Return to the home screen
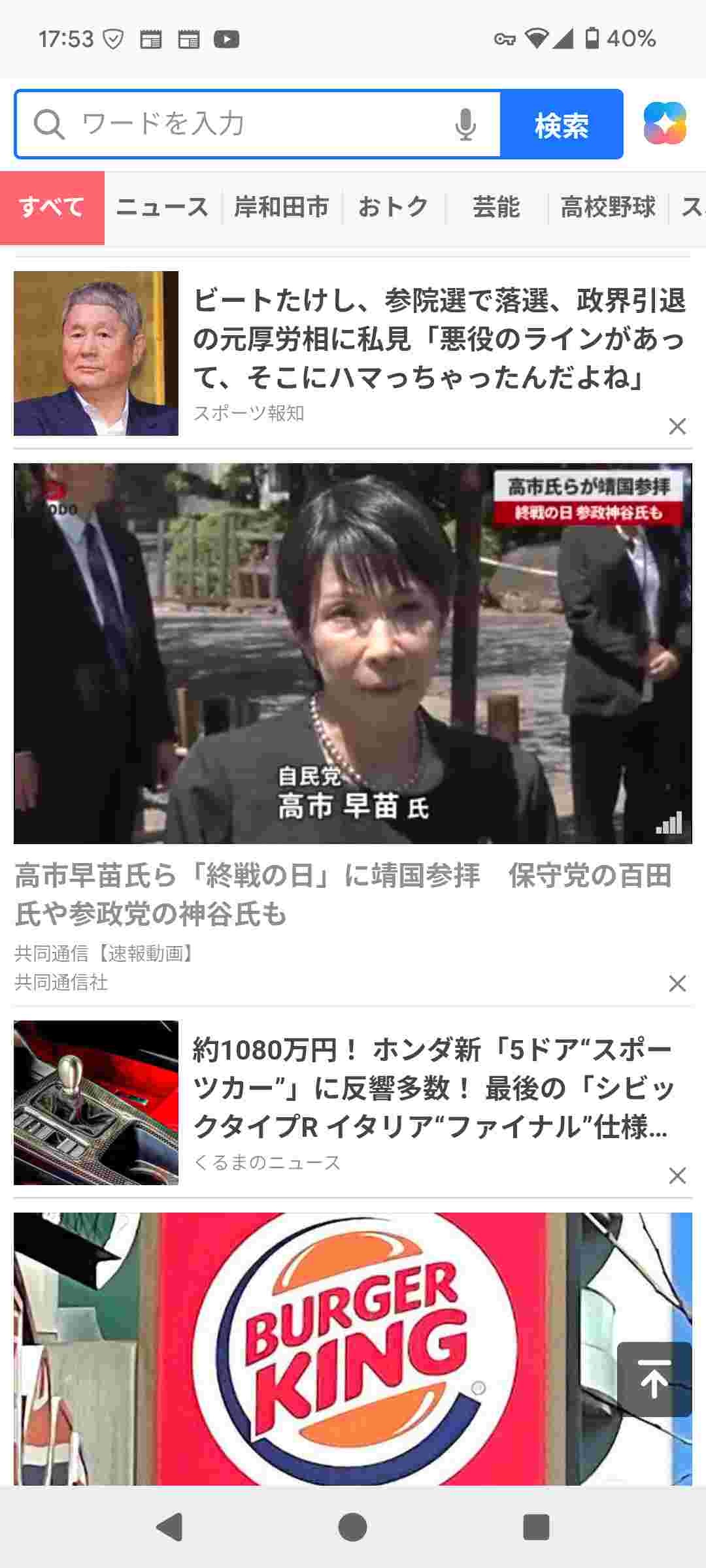Image resolution: width=706 pixels, height=1568 pixels. (352, 1527)
